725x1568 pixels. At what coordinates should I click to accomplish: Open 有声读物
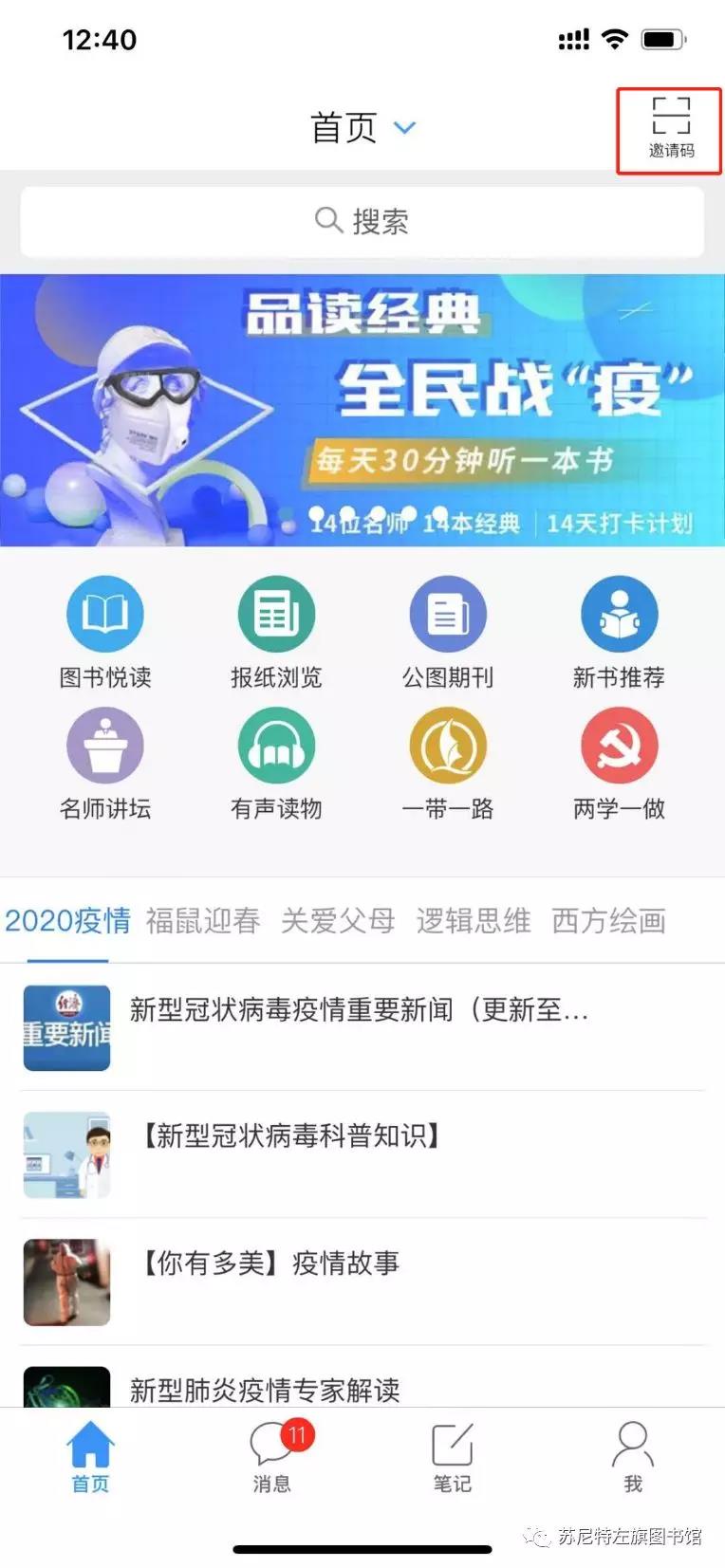click(x=276, y=764)
